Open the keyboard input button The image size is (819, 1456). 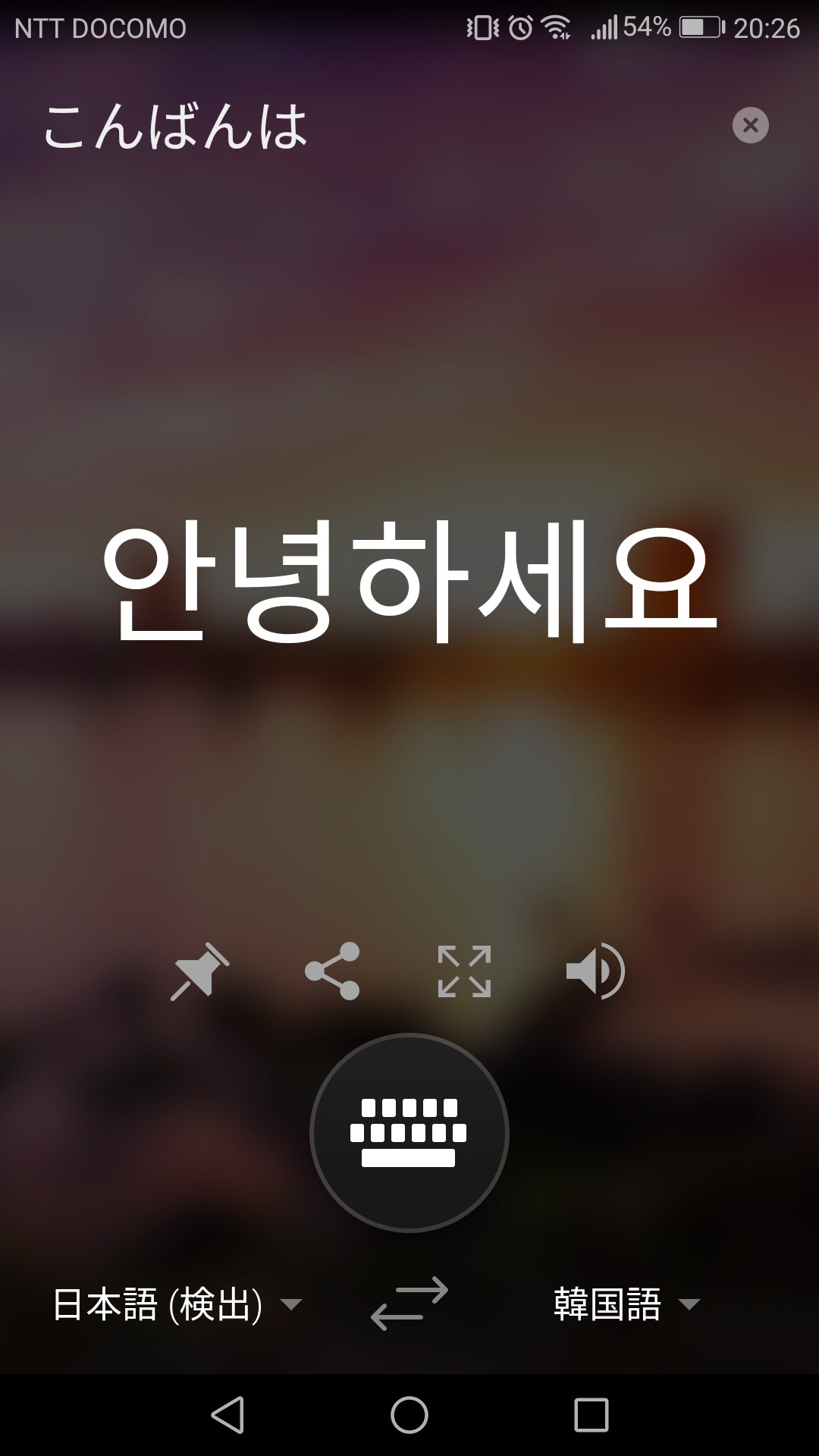(409, 1132)
